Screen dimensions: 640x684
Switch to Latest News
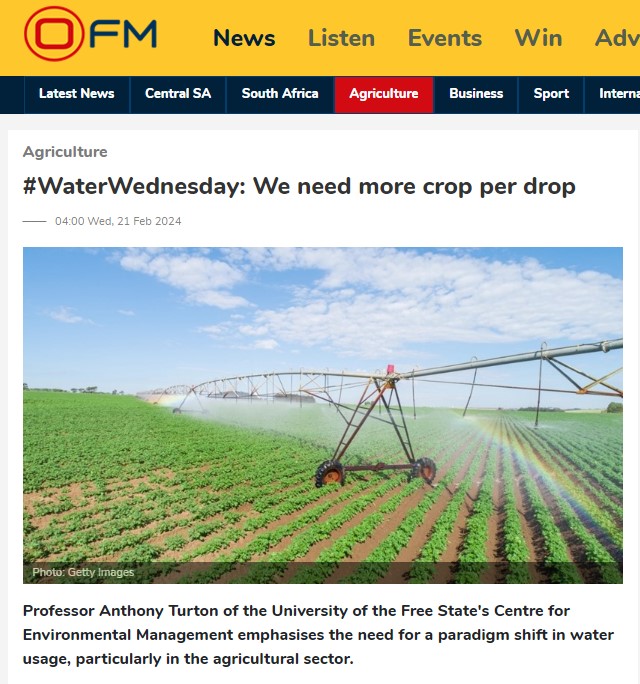pyautogui.click(x=76, y=94)
